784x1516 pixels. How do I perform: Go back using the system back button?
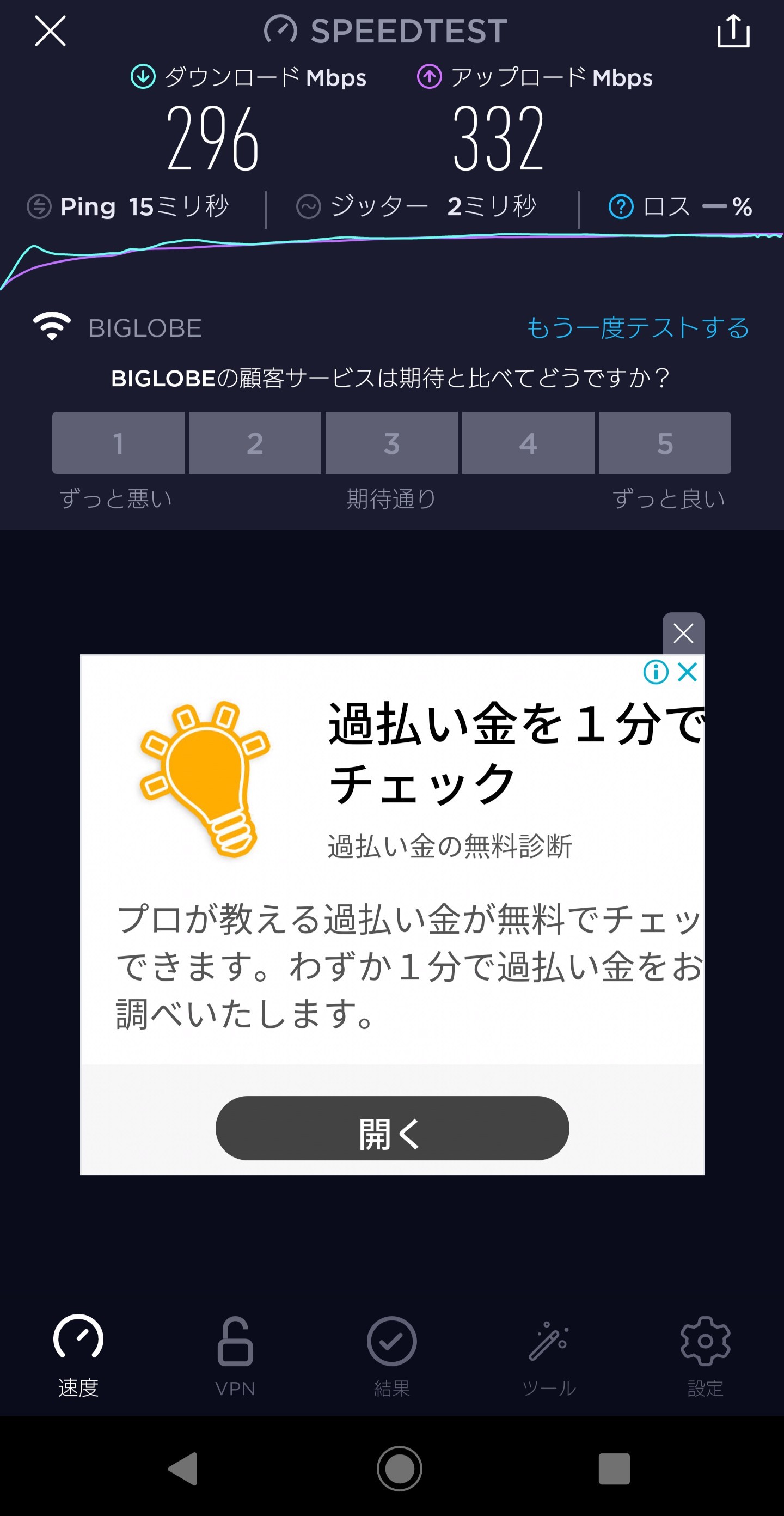[x=183, y=1469]
